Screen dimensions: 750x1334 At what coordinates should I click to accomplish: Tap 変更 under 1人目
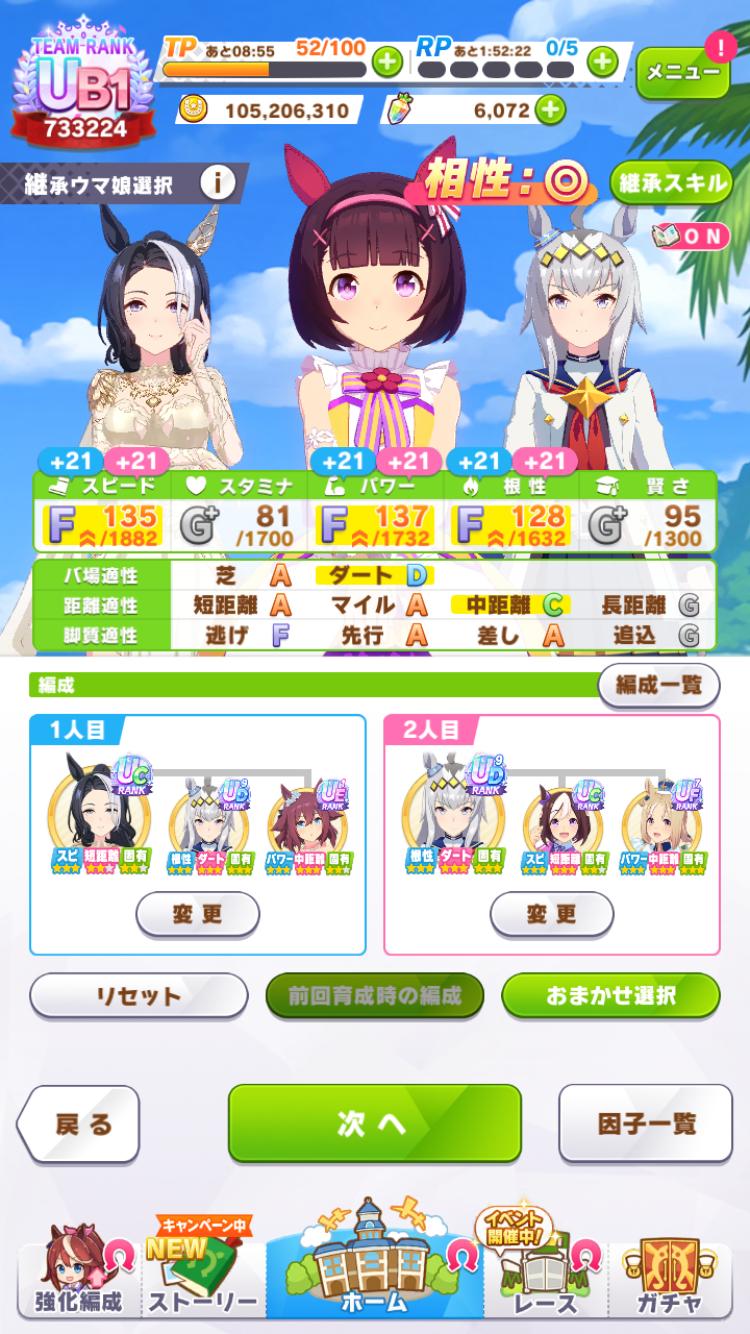[197, 913]
